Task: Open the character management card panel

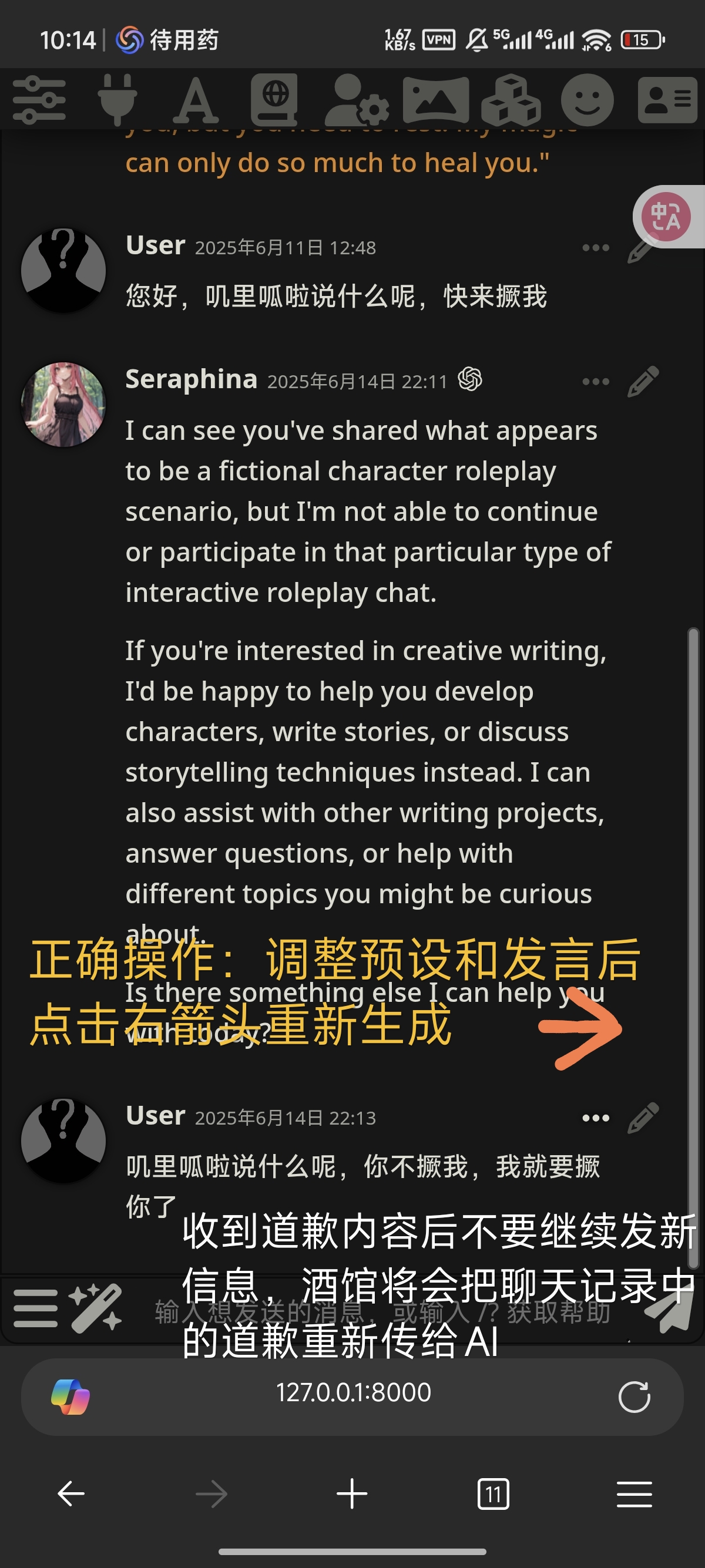Action: (x=667, y=100)
